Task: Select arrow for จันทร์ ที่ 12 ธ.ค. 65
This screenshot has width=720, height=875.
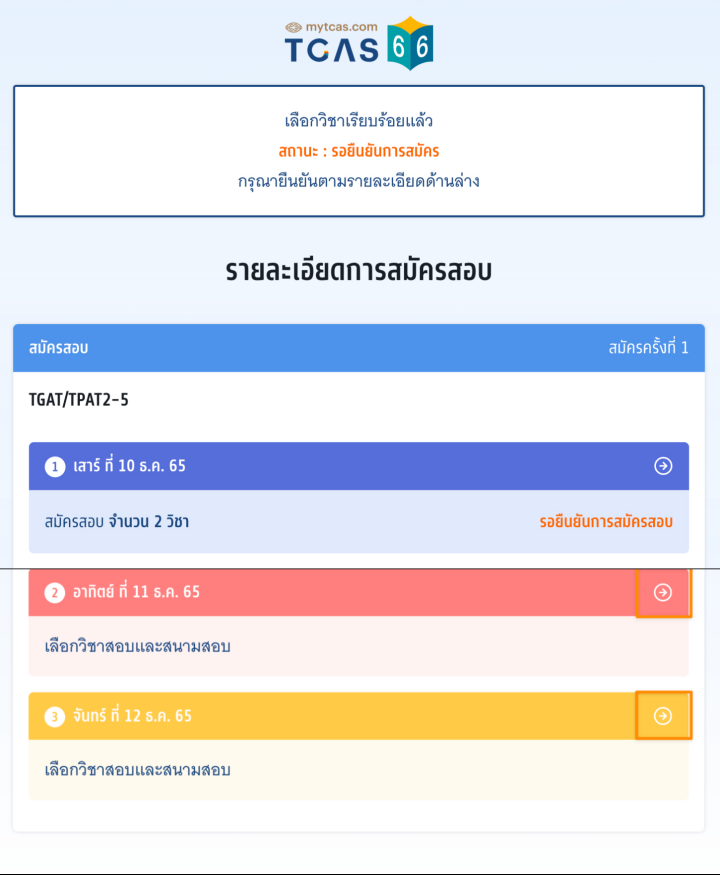Action: [663, 716]
